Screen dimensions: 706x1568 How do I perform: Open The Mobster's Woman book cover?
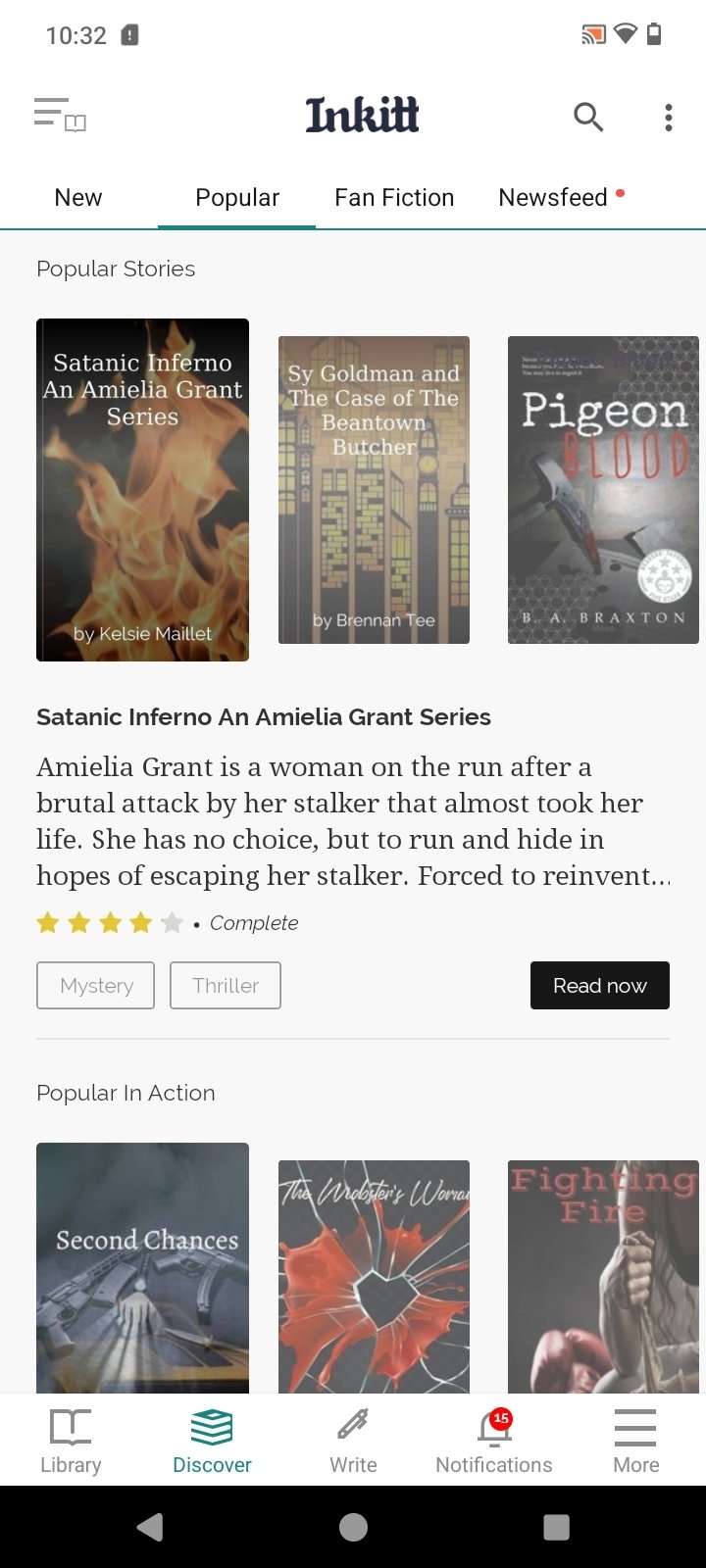point(374,1277)
